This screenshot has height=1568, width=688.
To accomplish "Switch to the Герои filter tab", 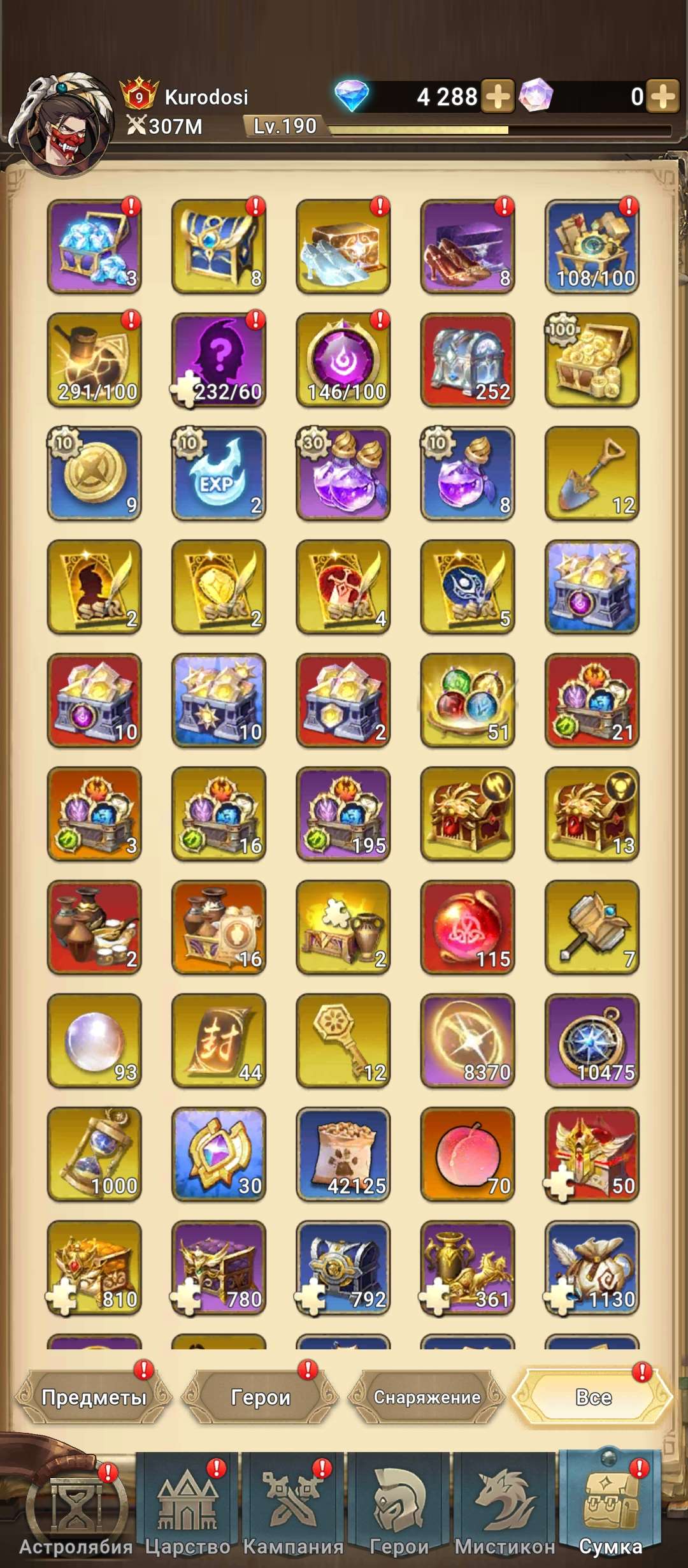I will tap(260, 1398).
